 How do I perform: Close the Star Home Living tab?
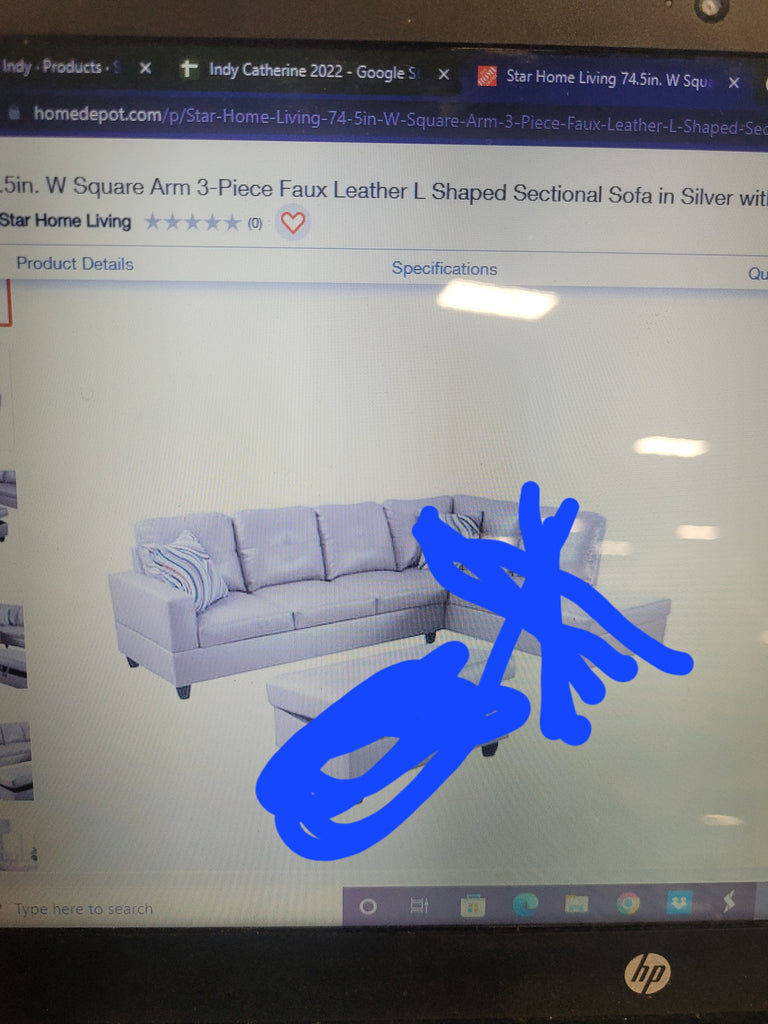734,83
